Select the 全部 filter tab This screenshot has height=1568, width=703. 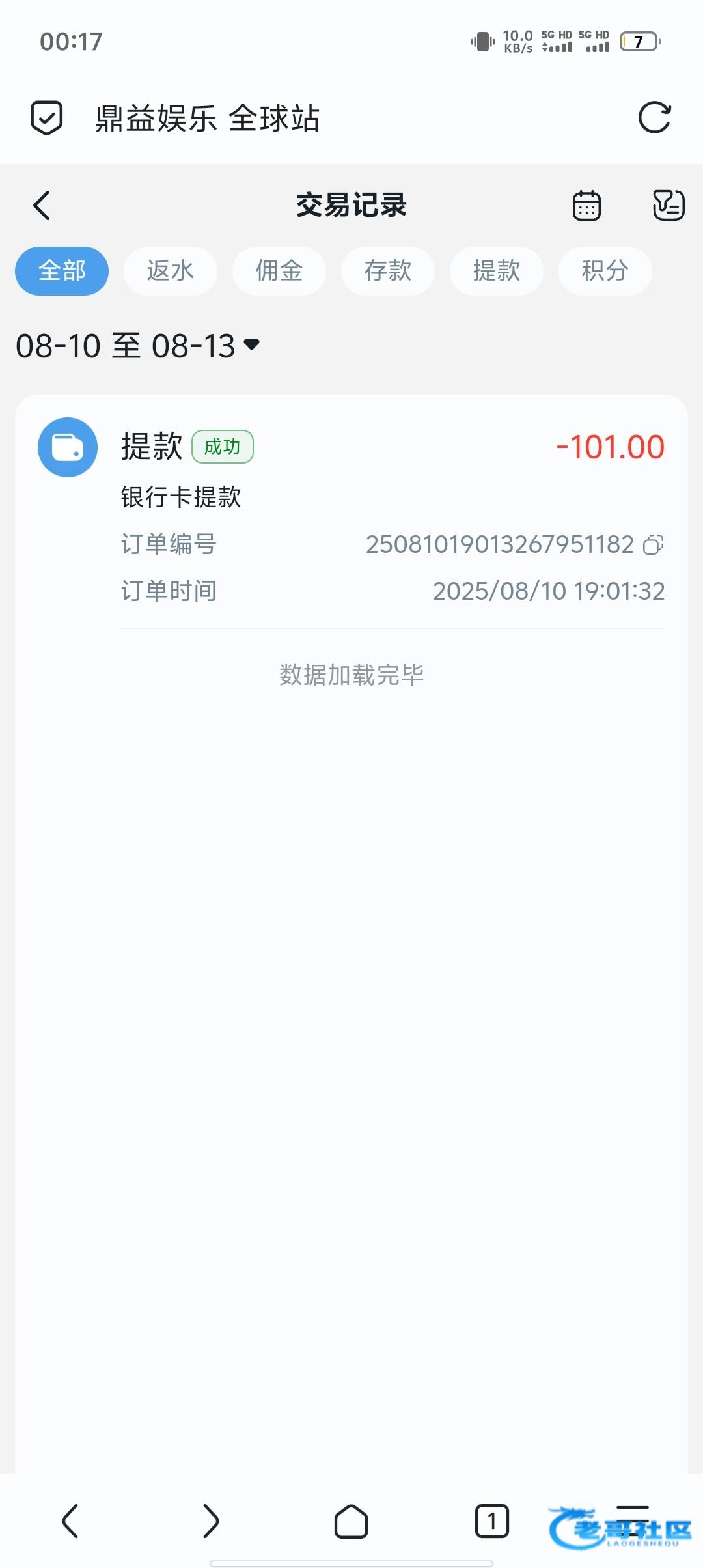[62, 271]
